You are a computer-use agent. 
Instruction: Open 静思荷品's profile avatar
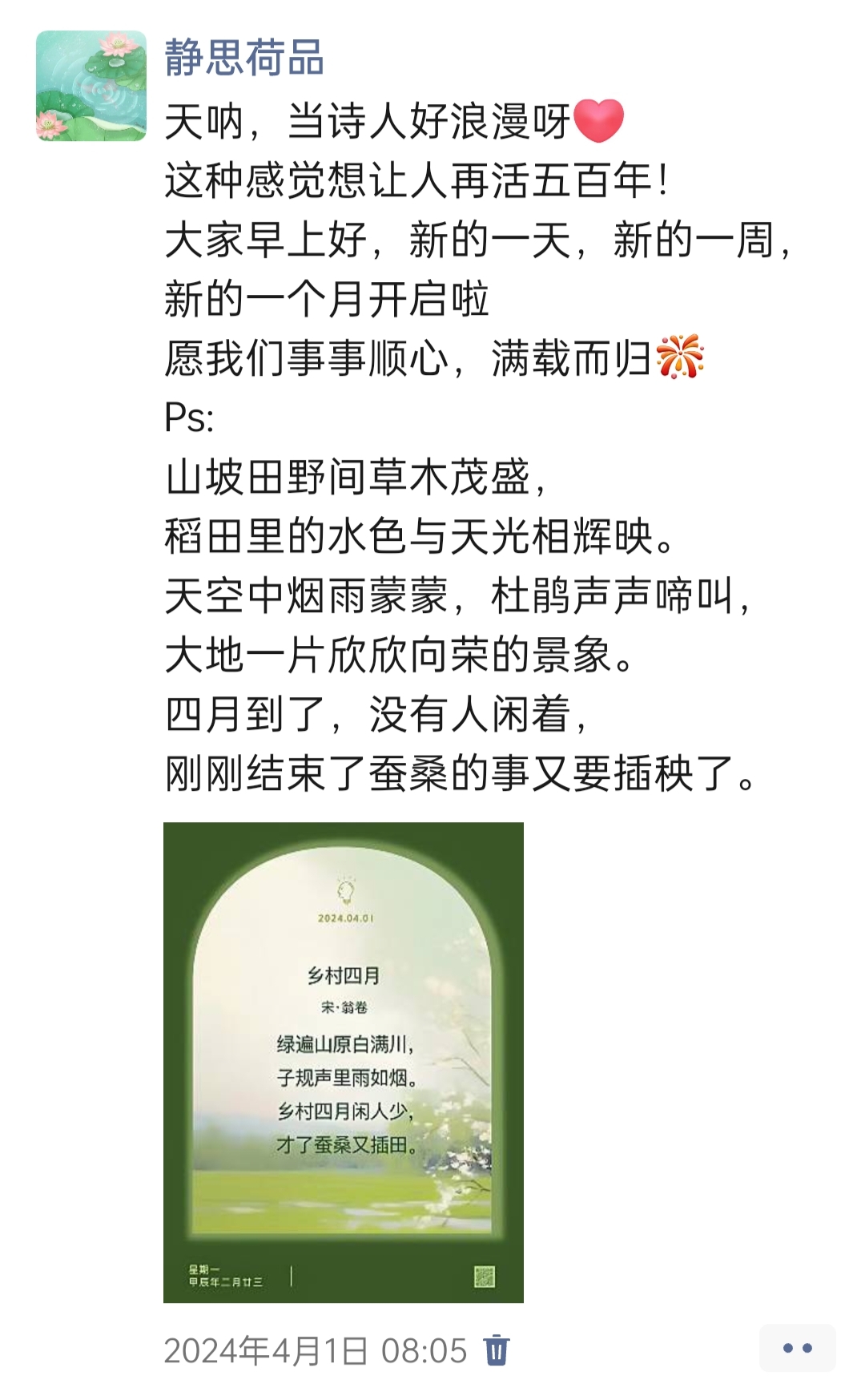coord(91,86)
